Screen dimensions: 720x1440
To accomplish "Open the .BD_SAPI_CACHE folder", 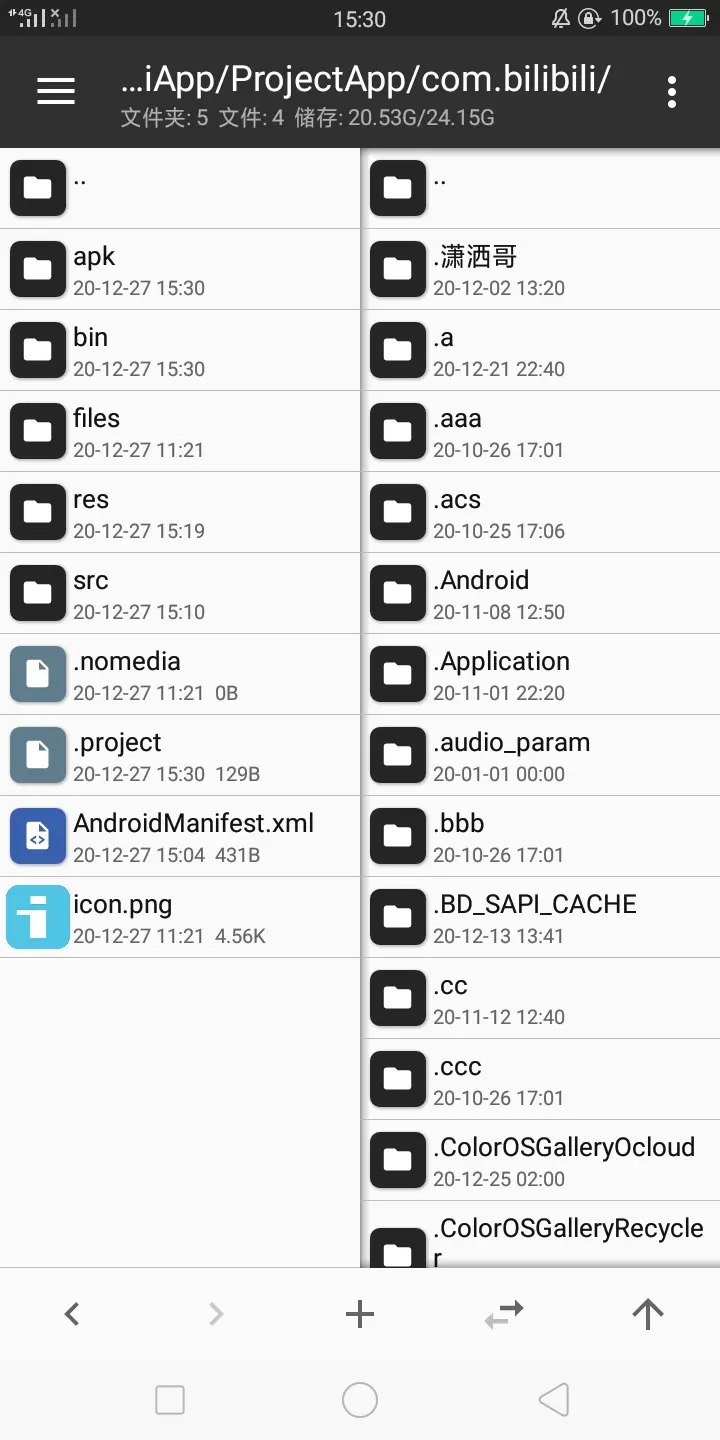I will point(540,917).
